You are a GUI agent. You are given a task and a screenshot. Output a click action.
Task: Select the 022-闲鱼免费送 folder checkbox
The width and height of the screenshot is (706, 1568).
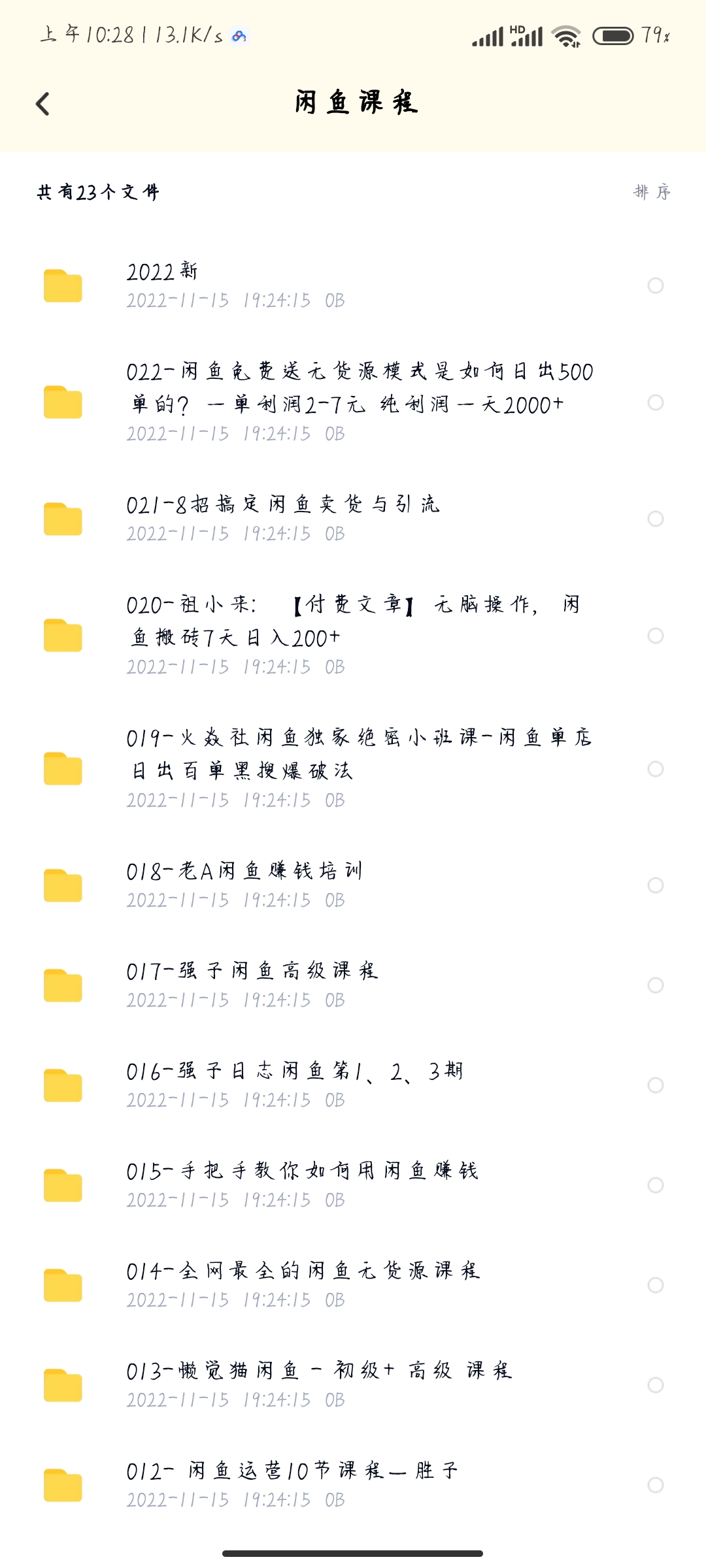[655, 402]
